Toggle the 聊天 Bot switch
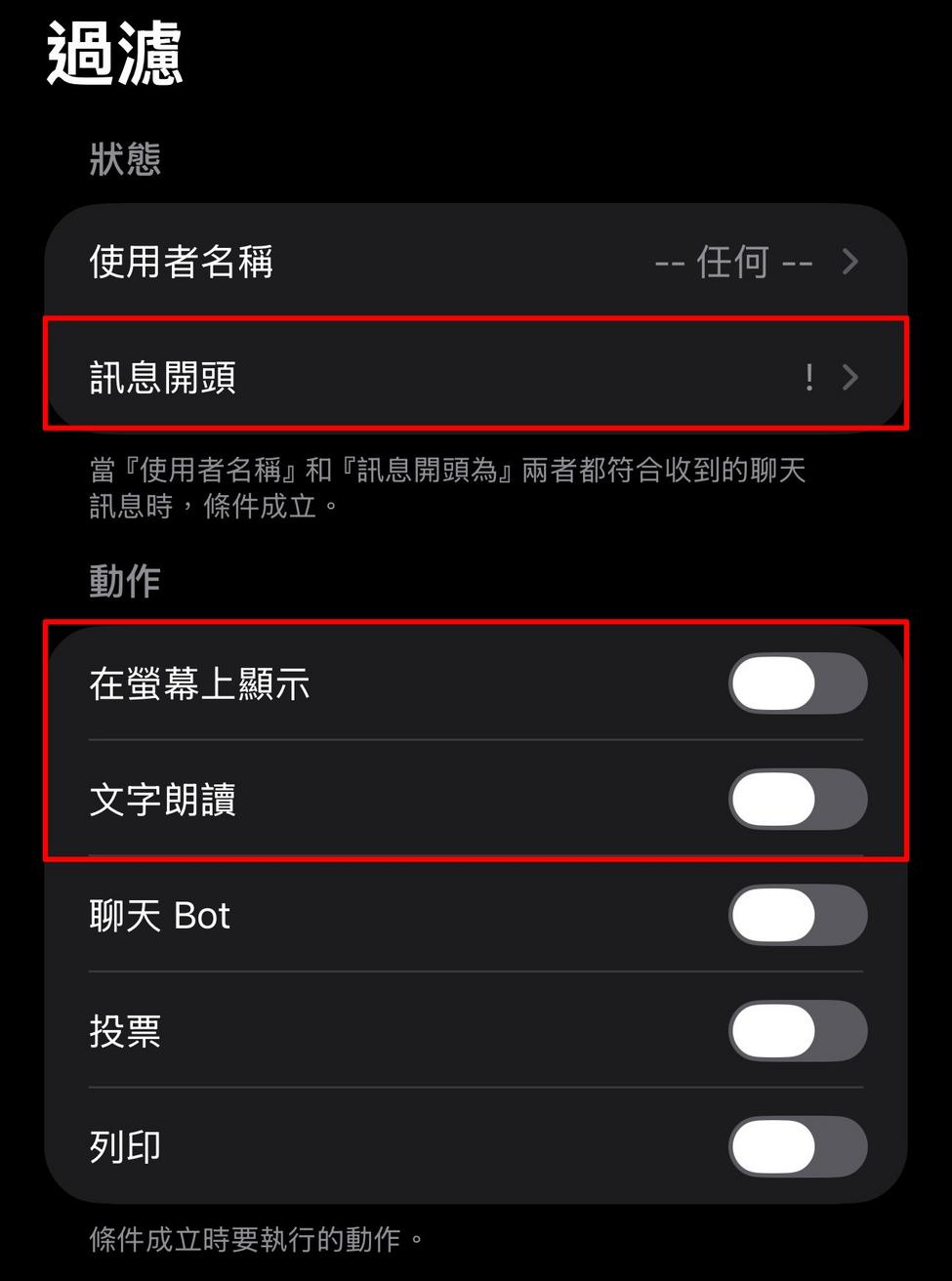The width and height of the screenshot is (952, 1281). 797,915
